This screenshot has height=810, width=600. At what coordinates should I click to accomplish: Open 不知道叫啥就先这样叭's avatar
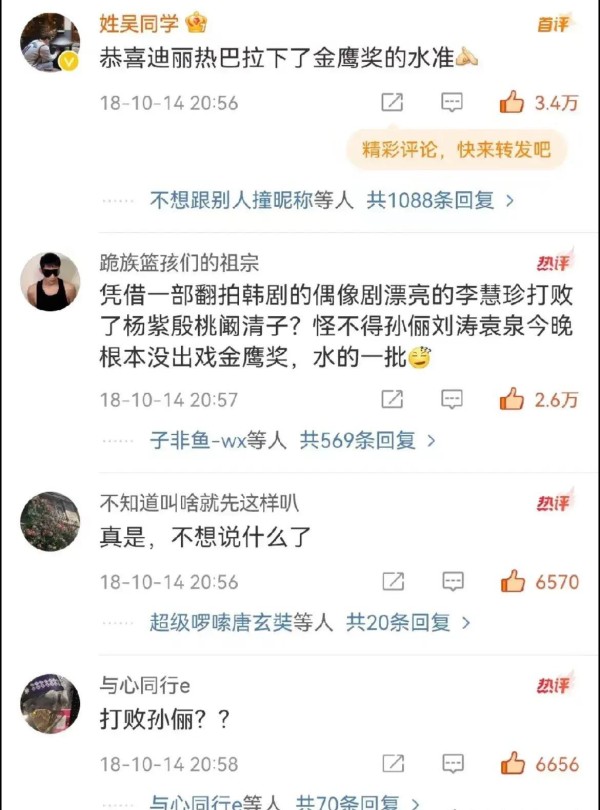pyautogui.click(x=49, y=521)
